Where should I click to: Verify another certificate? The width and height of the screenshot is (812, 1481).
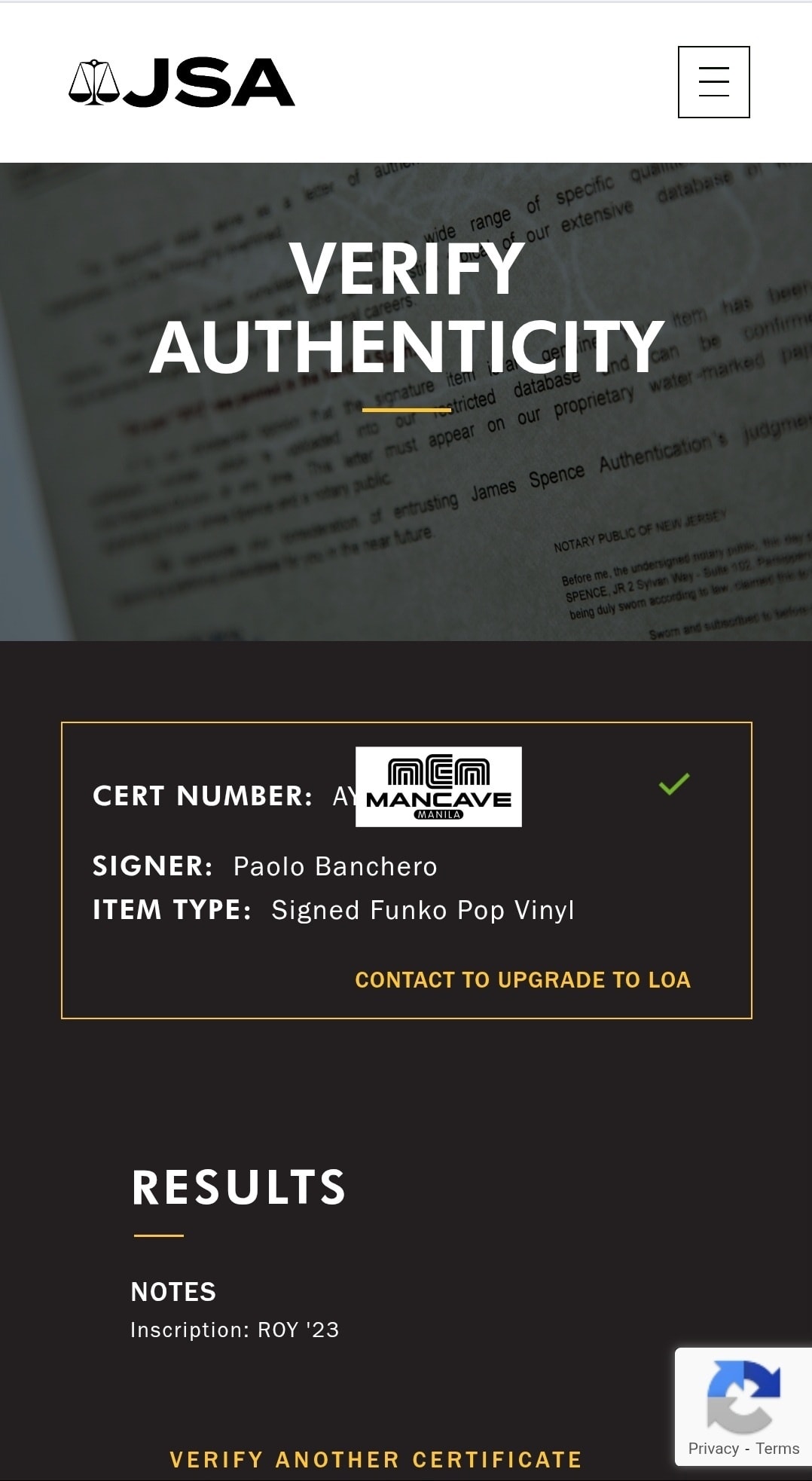(376, 1459)
